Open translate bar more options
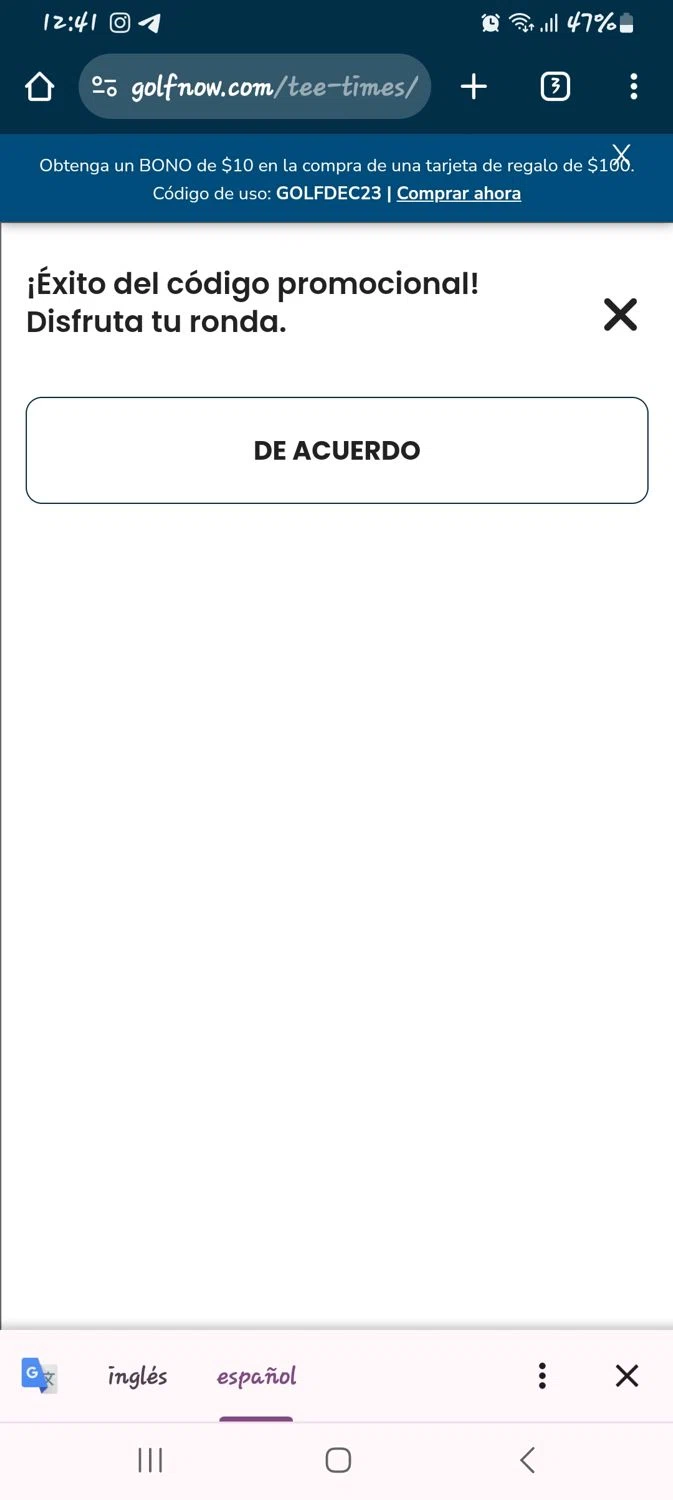Viewport: 673px width, 1500px height. coord(542,1376)
